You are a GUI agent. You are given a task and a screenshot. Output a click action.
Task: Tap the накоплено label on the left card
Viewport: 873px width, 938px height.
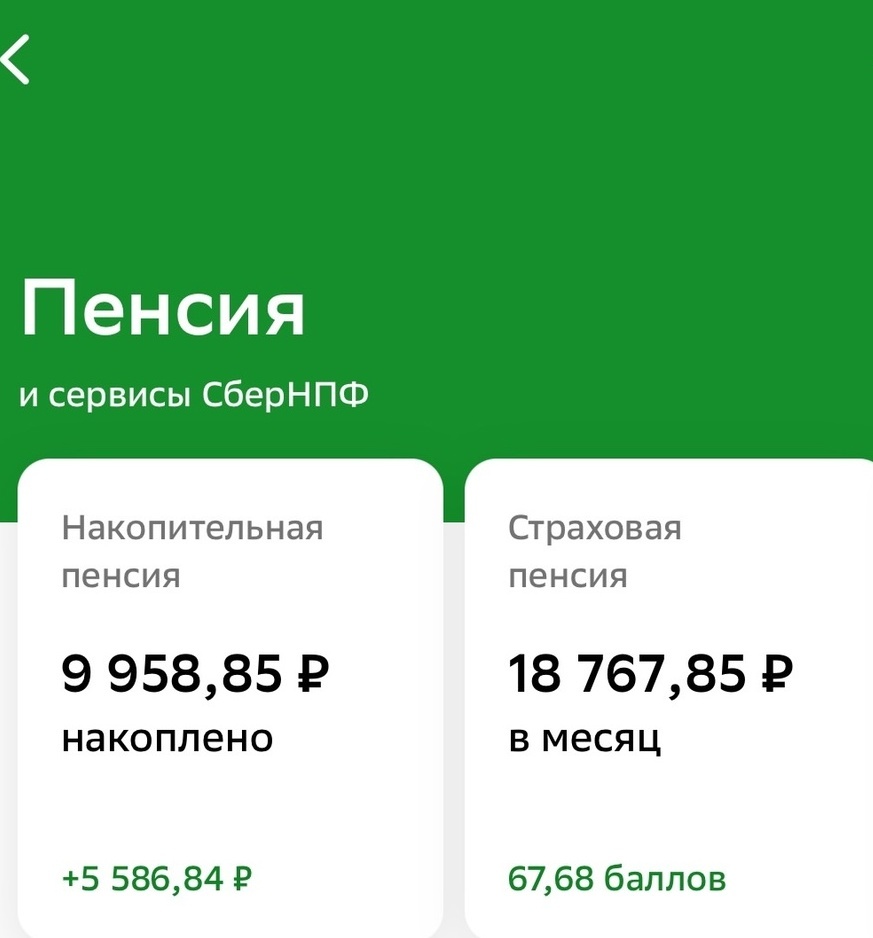165,740
